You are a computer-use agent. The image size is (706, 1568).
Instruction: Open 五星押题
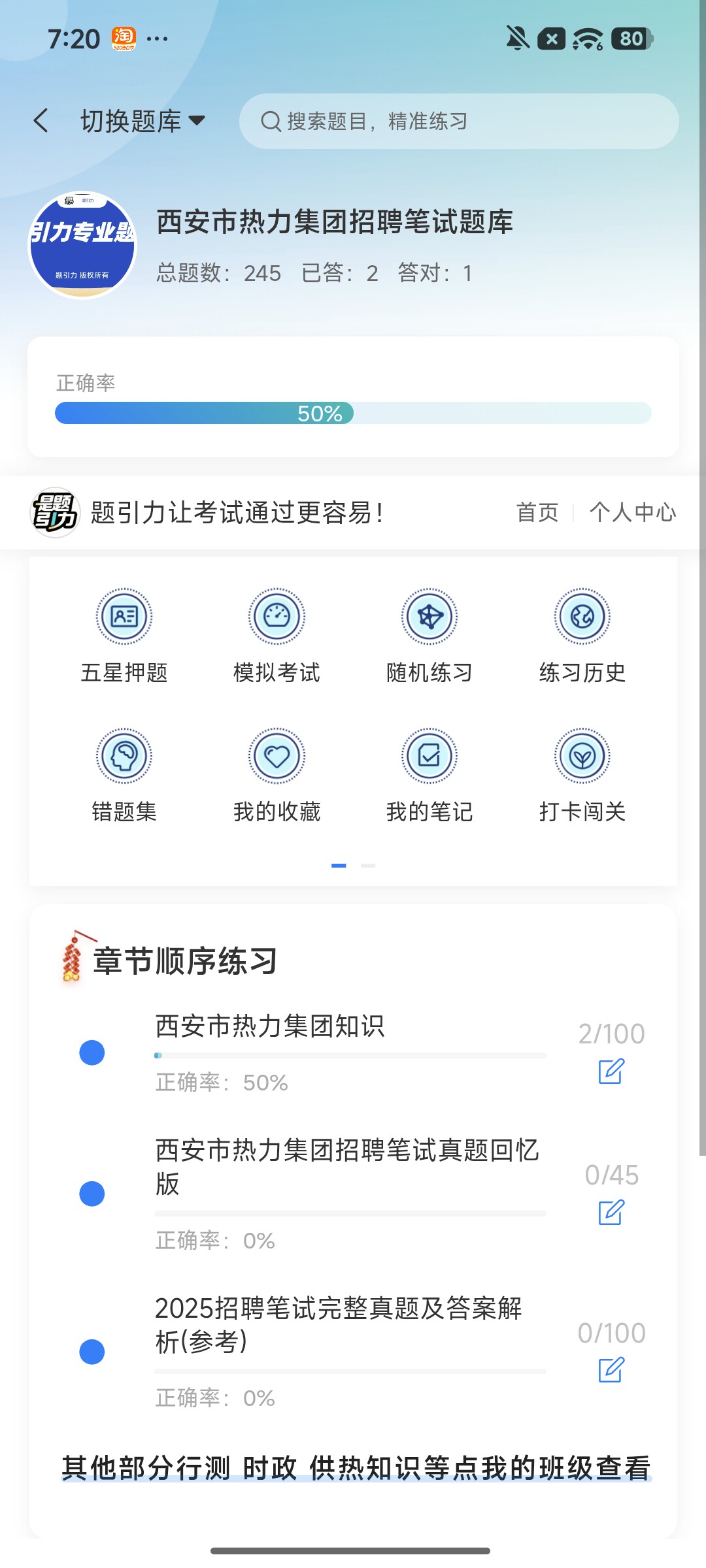click(x=124, y=635)
